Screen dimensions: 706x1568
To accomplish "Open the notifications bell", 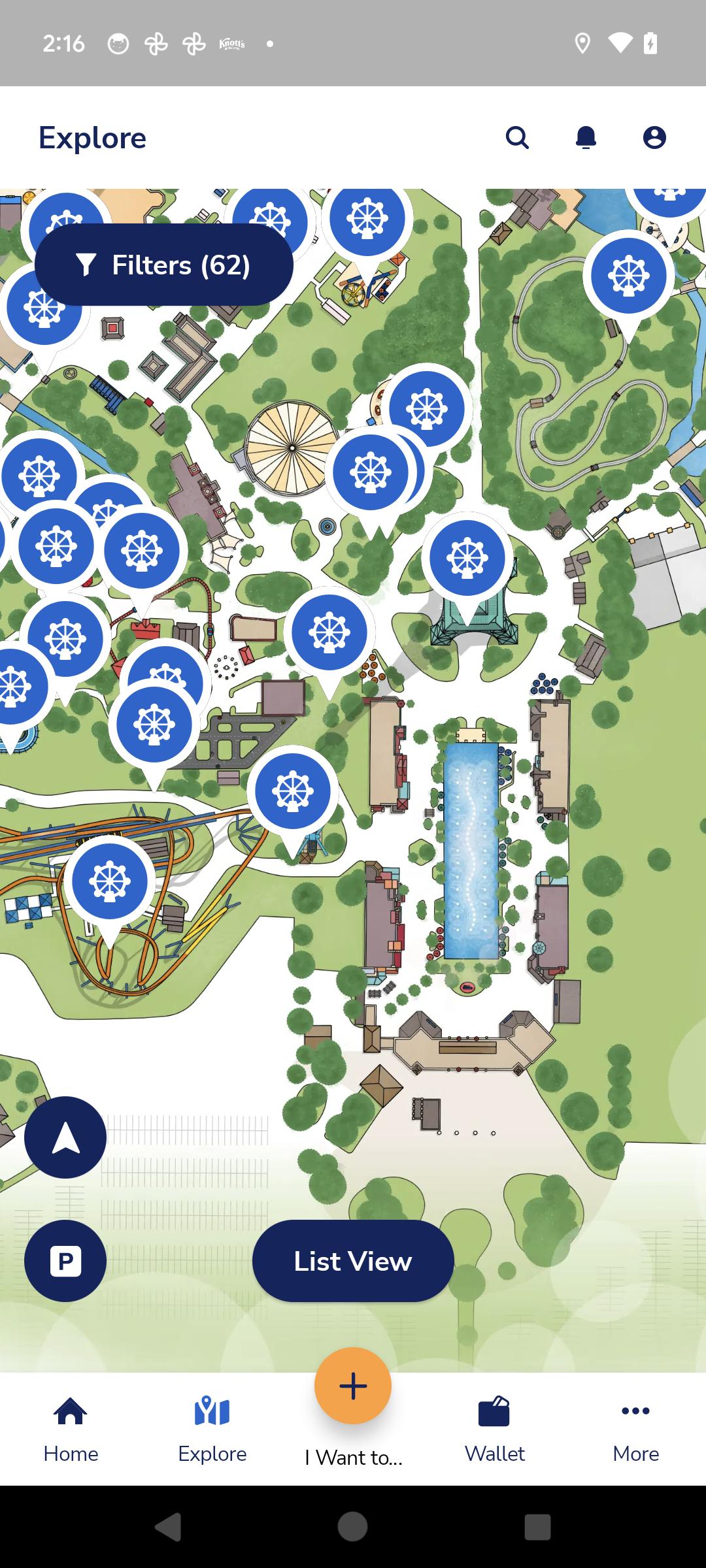I will (586, 138).
